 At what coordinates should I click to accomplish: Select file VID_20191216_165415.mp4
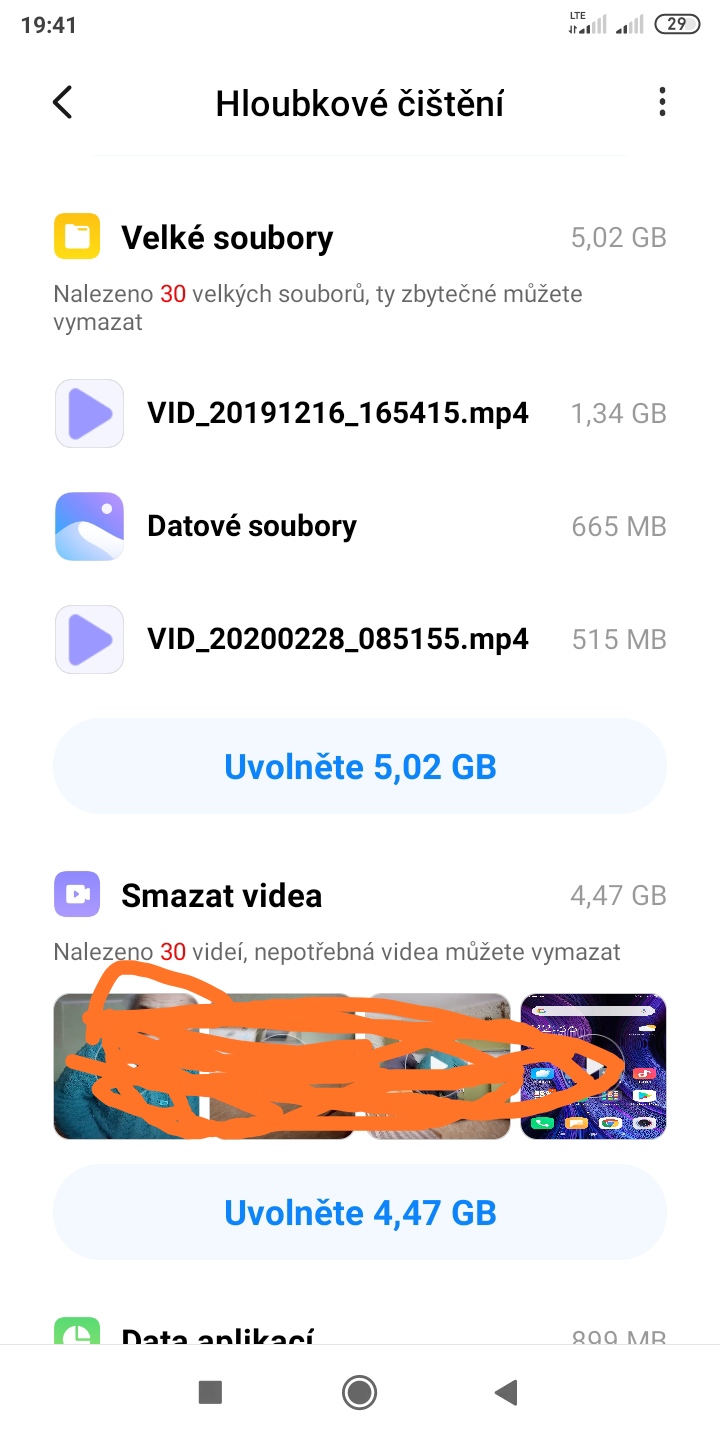tap(337, 413)
